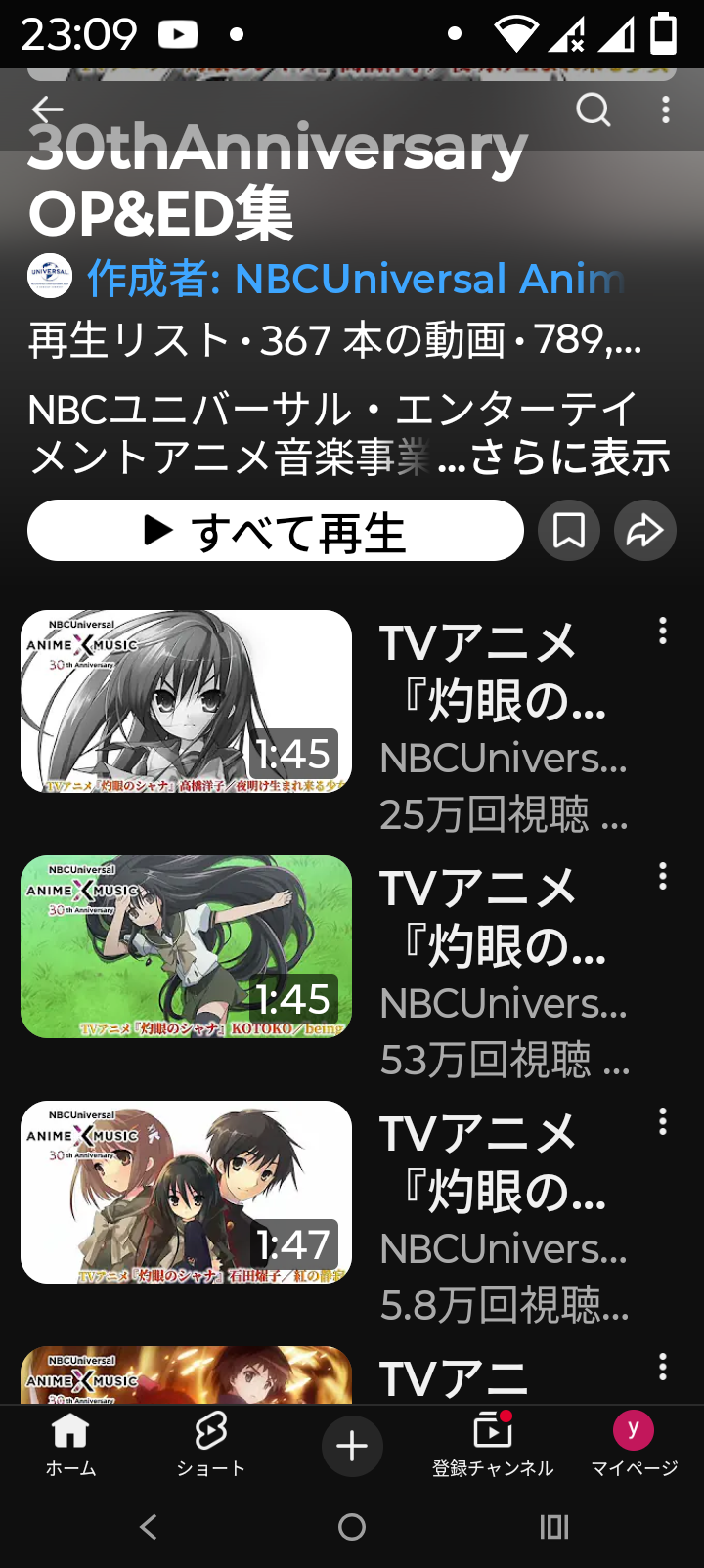This screenshot has width=704, height=1568.
Task: Tap the plus create button
Action: pos(352,1446)
